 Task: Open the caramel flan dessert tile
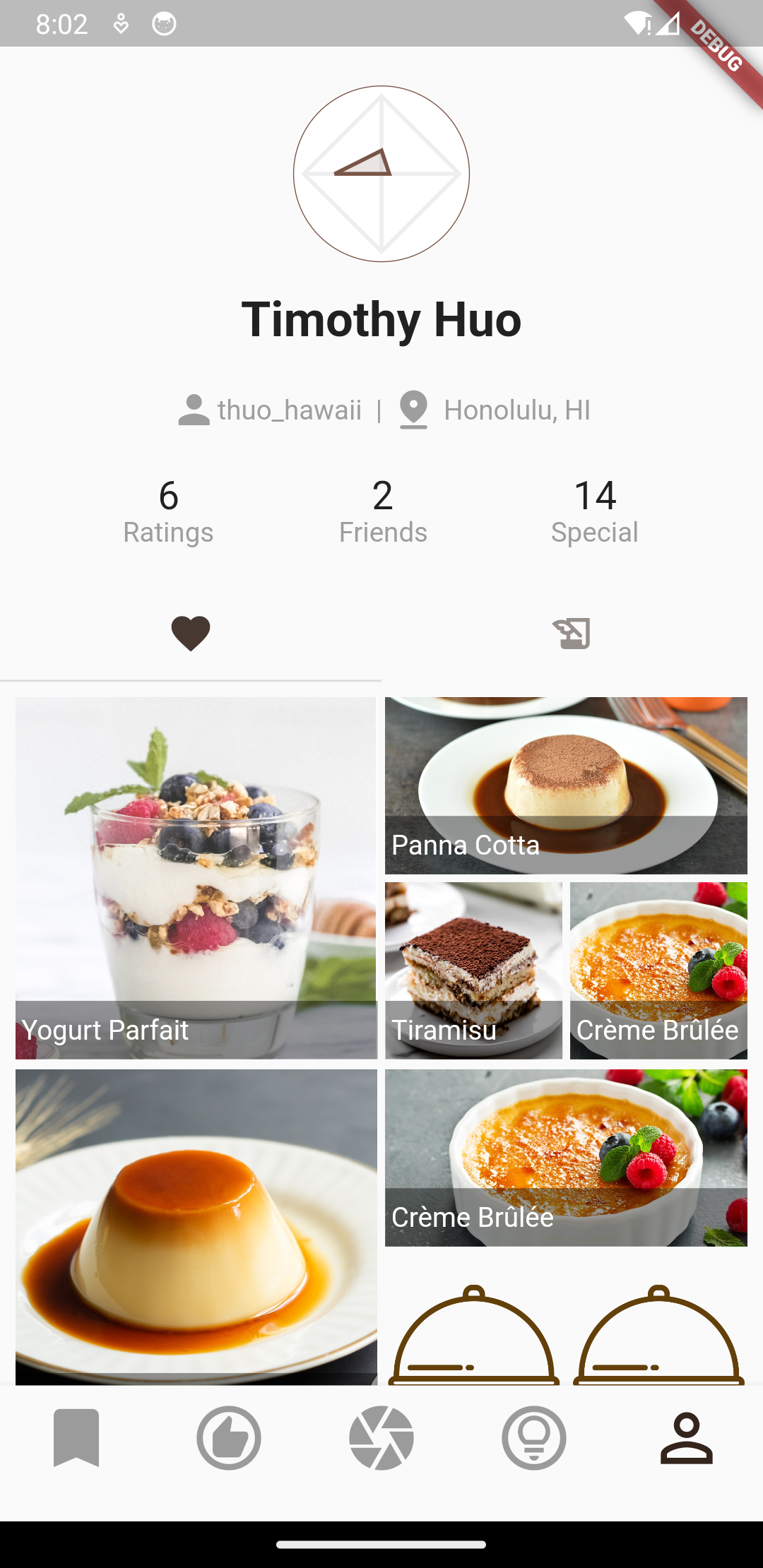tap(196, 1227)
